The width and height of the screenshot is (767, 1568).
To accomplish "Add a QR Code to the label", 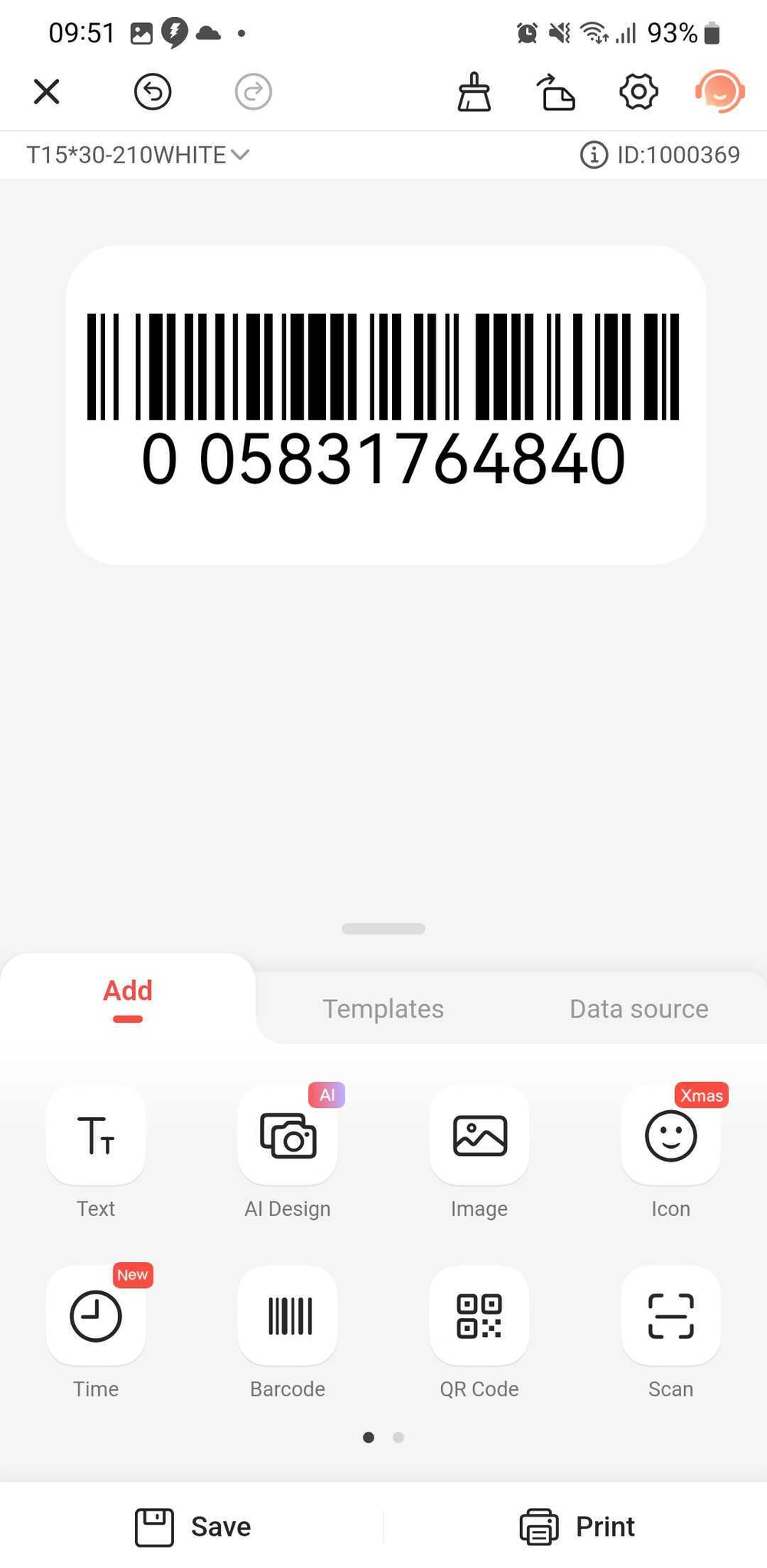I will (479, 1317).
